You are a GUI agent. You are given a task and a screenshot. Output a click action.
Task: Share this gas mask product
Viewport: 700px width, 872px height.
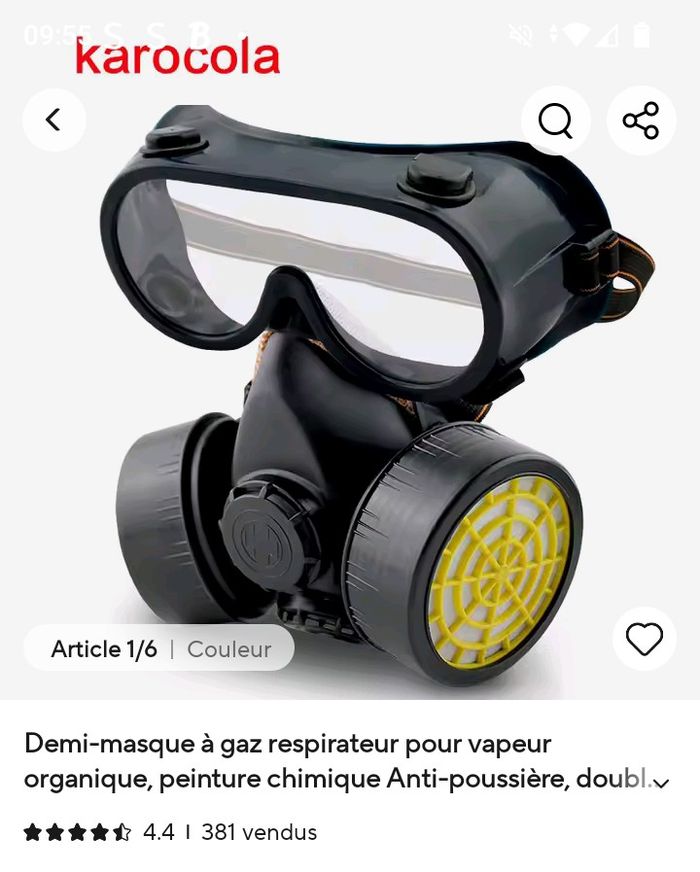click(x=641, y=120)
